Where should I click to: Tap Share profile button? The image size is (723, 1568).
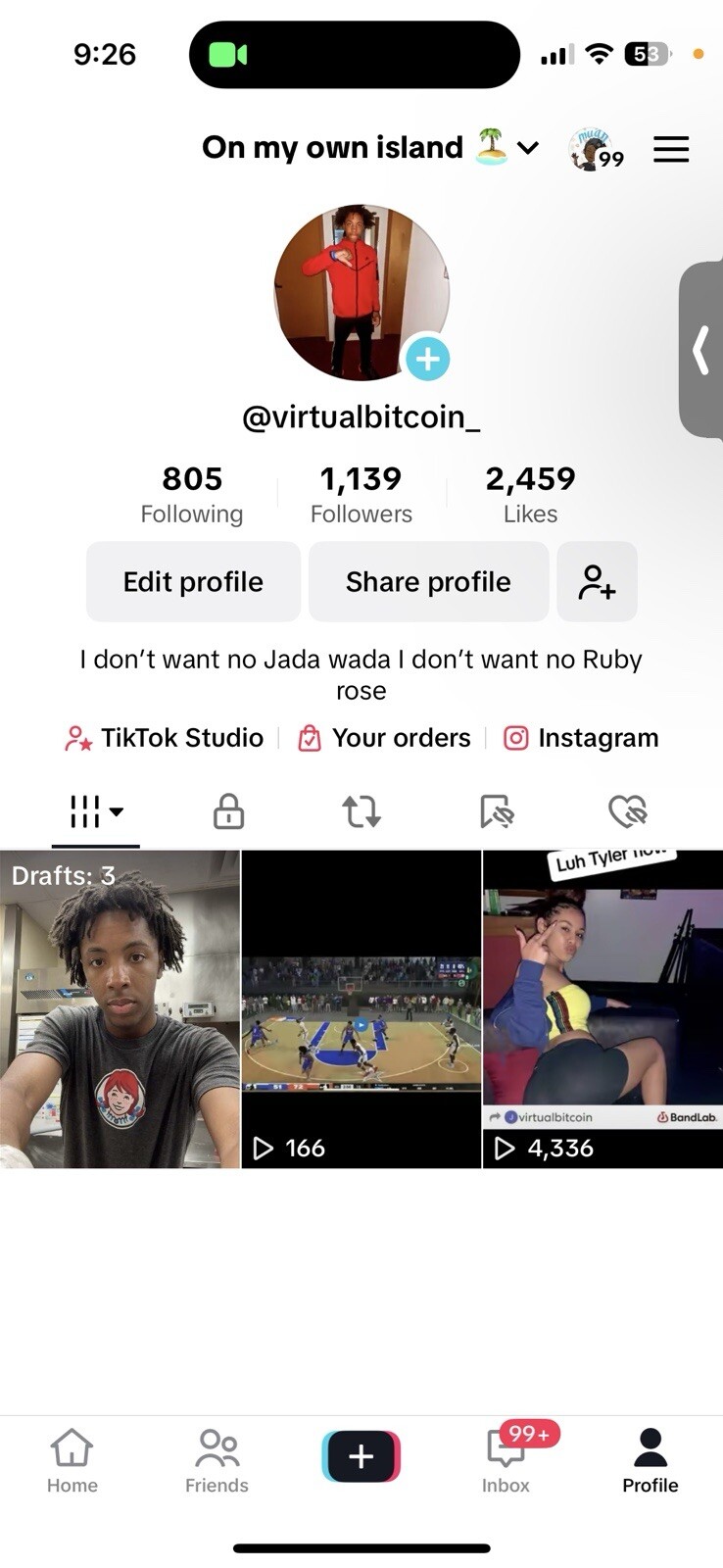(x=428, y=581)
